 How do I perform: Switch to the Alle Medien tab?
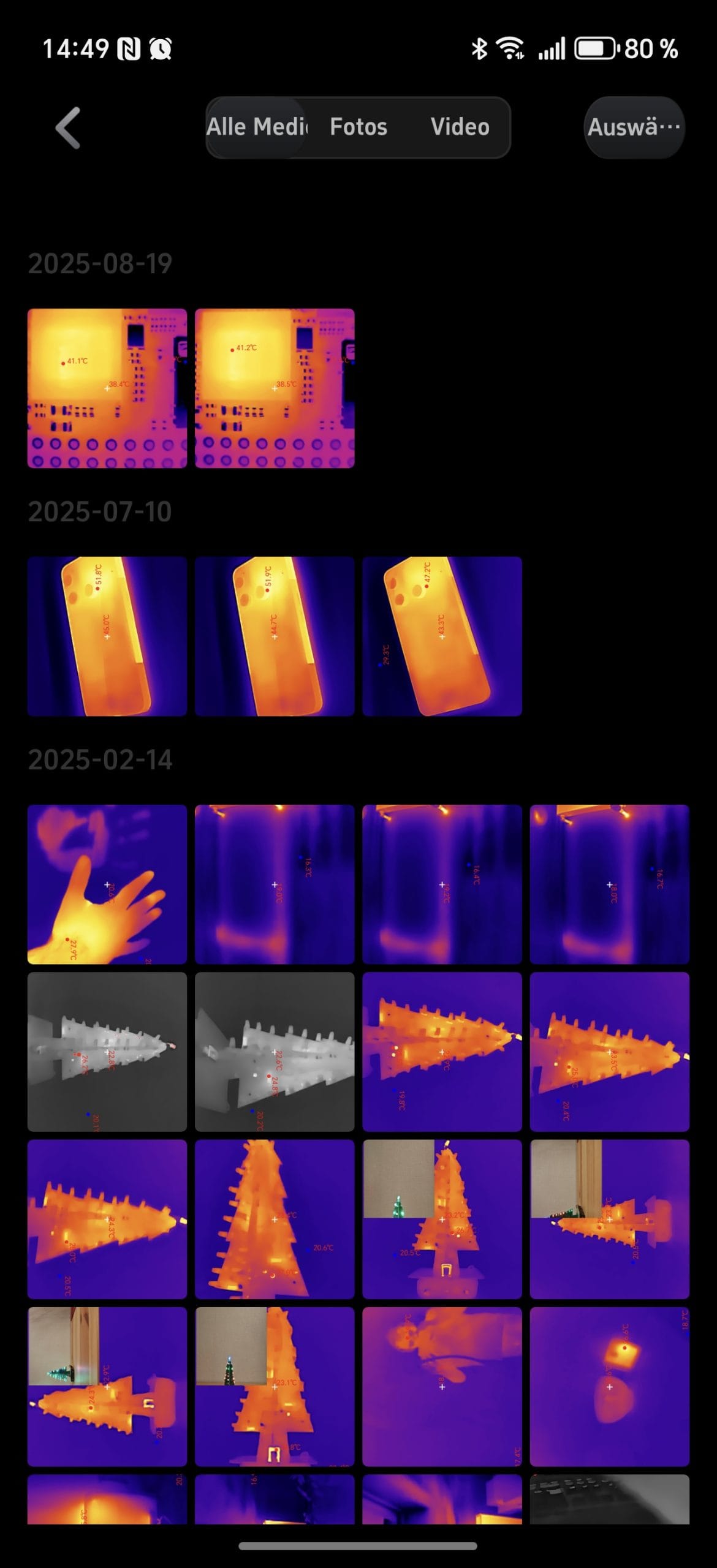tap(257, 127)
